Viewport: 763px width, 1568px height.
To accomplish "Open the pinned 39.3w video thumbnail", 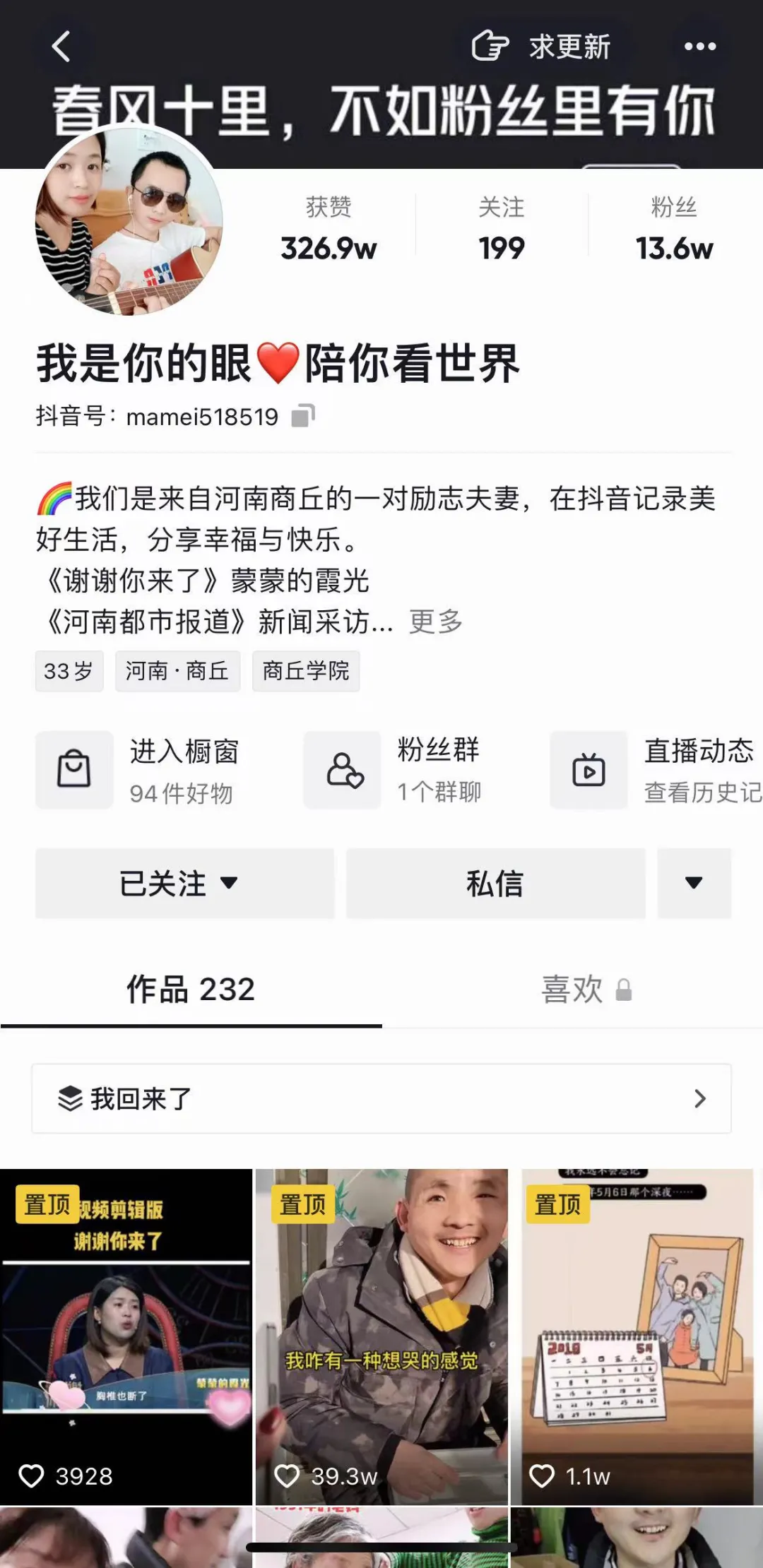I will pos(381,1328).
